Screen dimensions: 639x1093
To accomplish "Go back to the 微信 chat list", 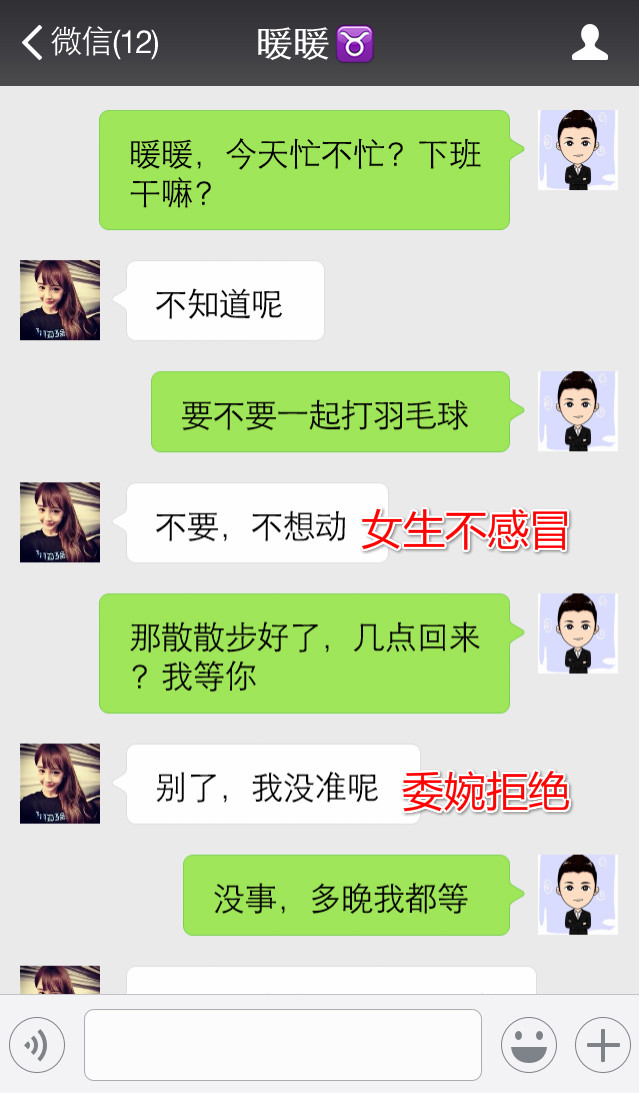I will [x=90, y=43].
